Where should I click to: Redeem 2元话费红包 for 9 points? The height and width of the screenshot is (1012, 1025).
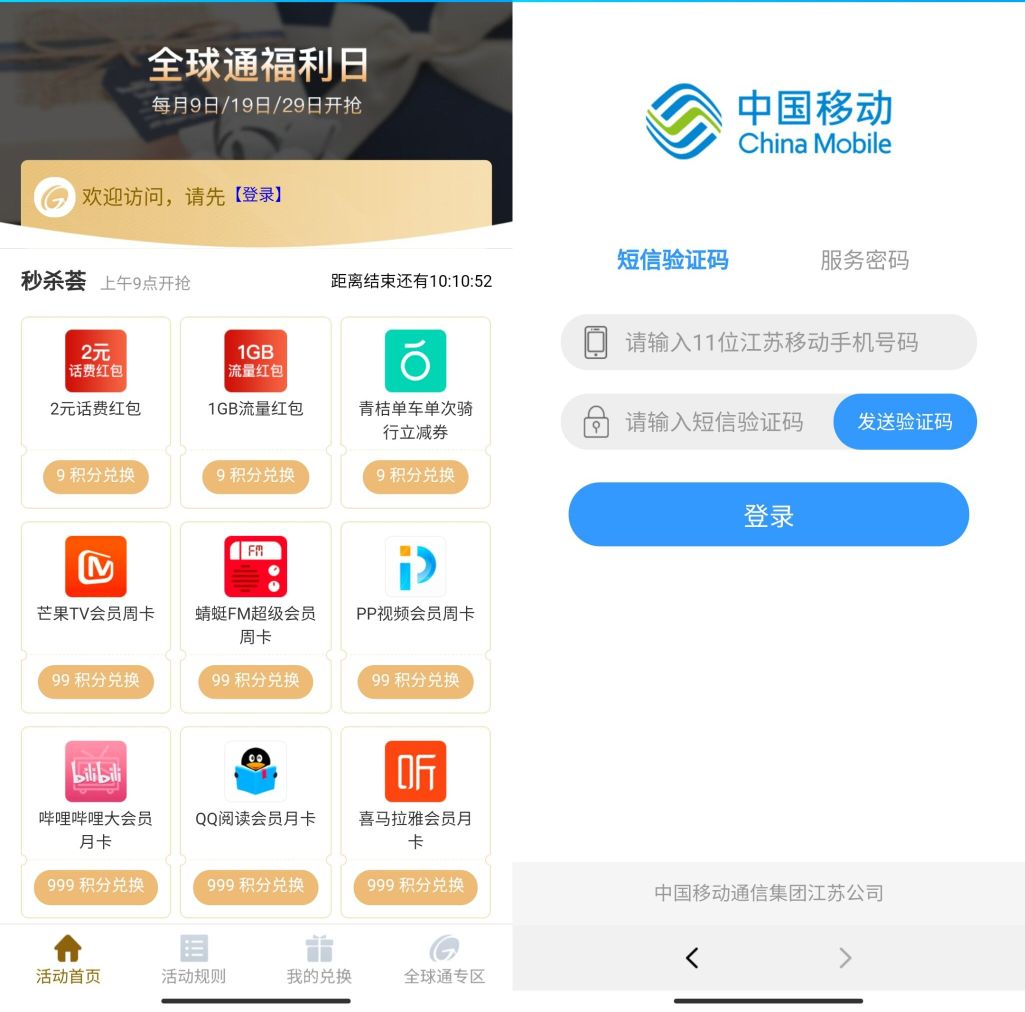pos(96,476)
